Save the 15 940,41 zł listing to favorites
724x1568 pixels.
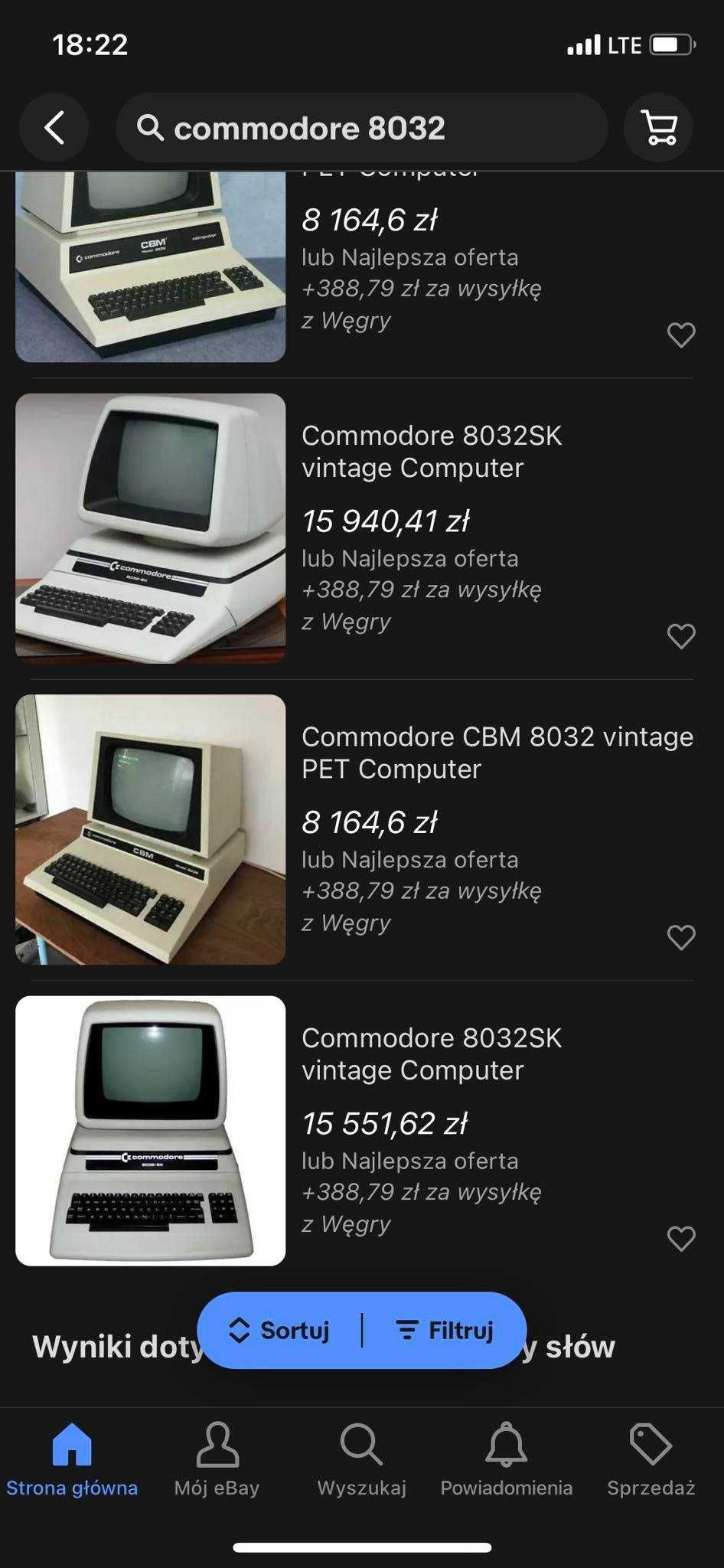pyautogui.click(x=680, y=636)
